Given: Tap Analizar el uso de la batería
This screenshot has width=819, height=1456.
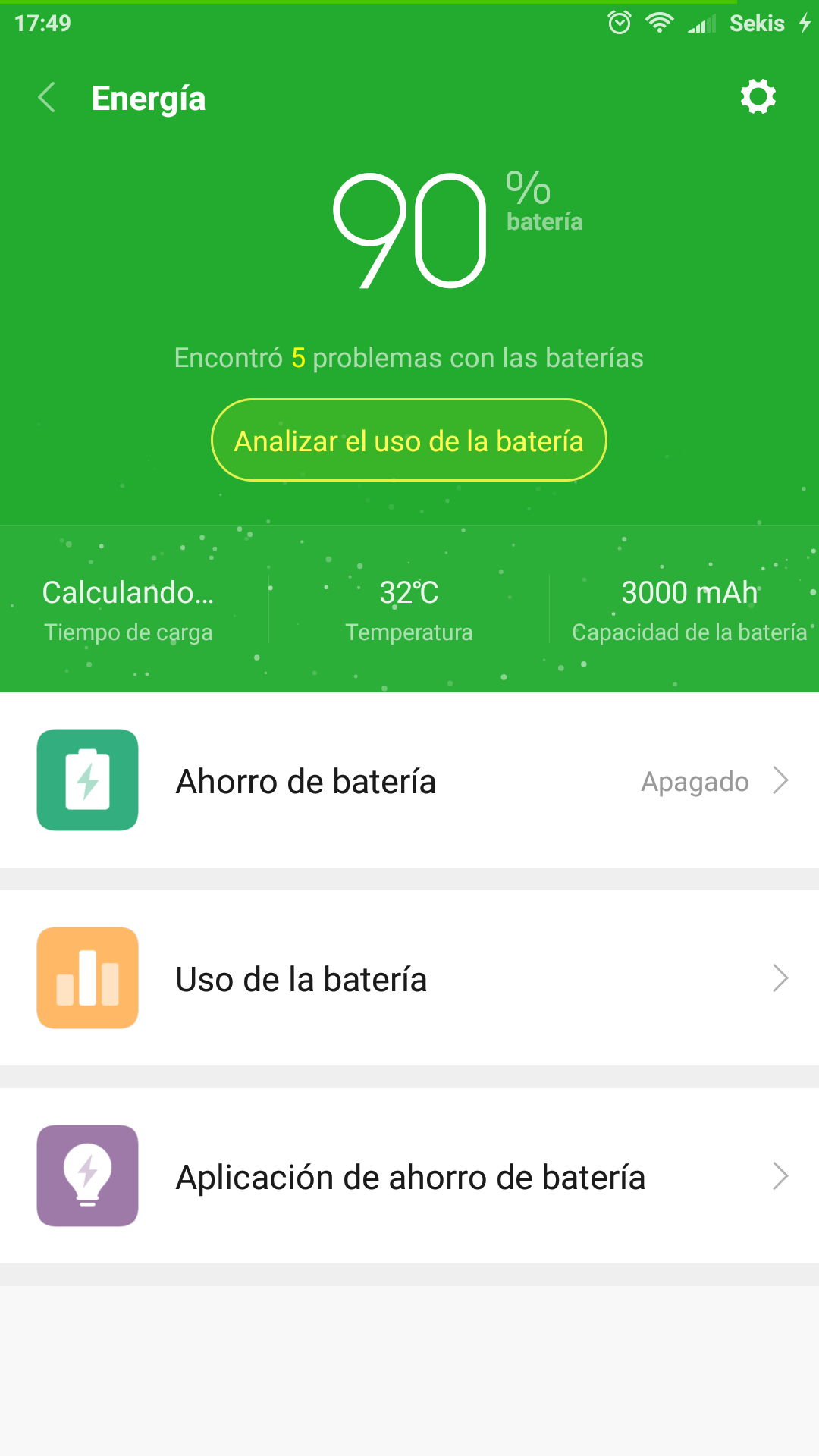Looking at the screenshot, I should [x=409, y=441].
